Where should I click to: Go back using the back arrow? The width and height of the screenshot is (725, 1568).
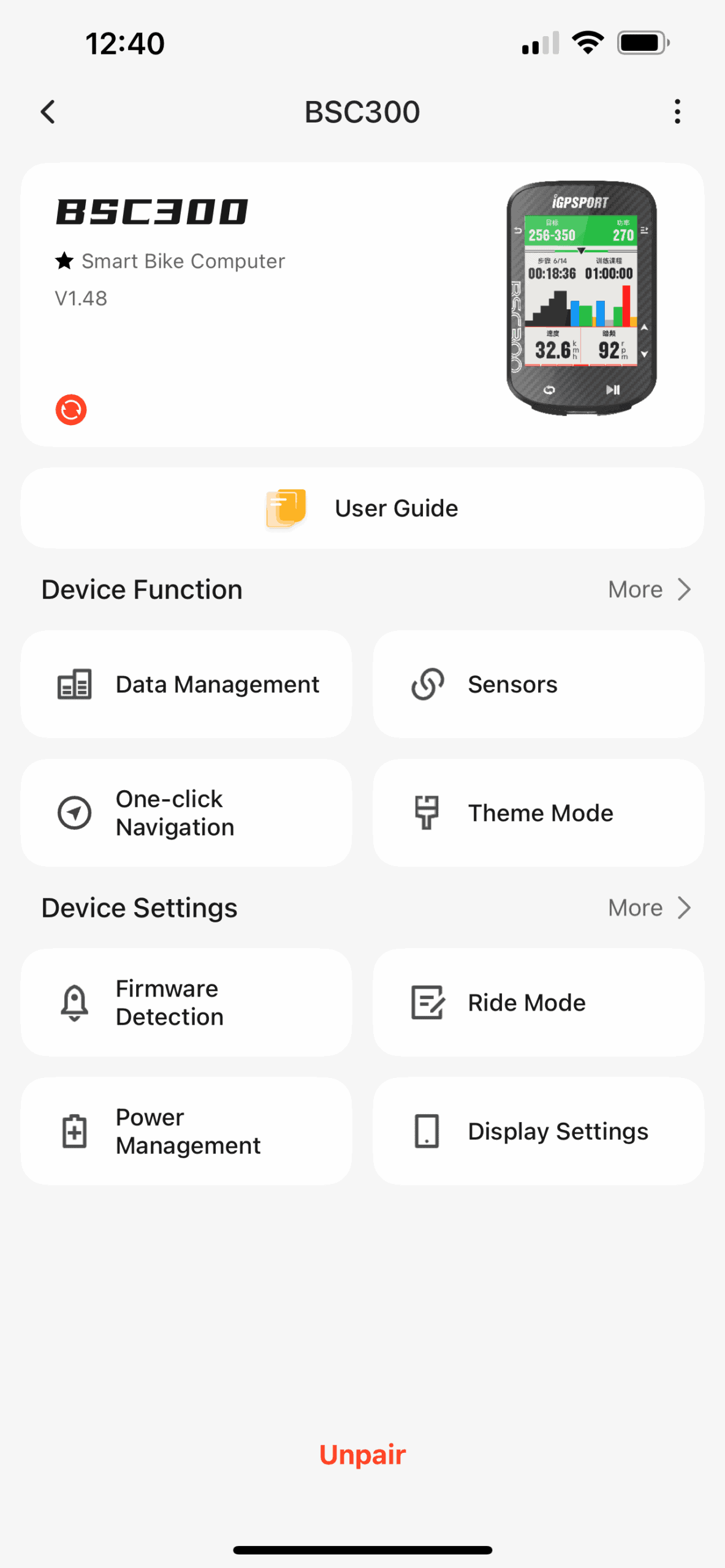[48, 112]
